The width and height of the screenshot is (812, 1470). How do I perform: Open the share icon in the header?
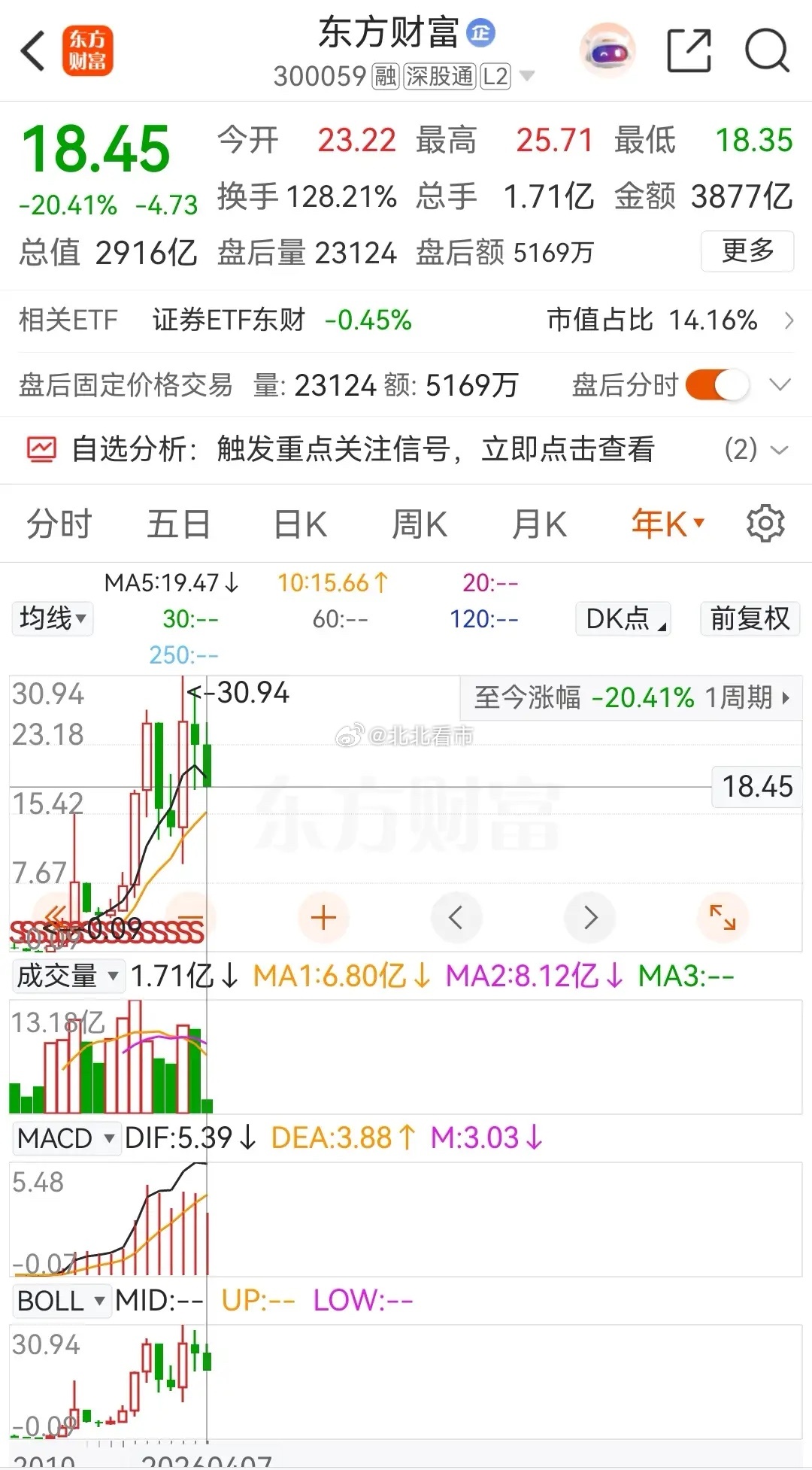click(689, 51)
